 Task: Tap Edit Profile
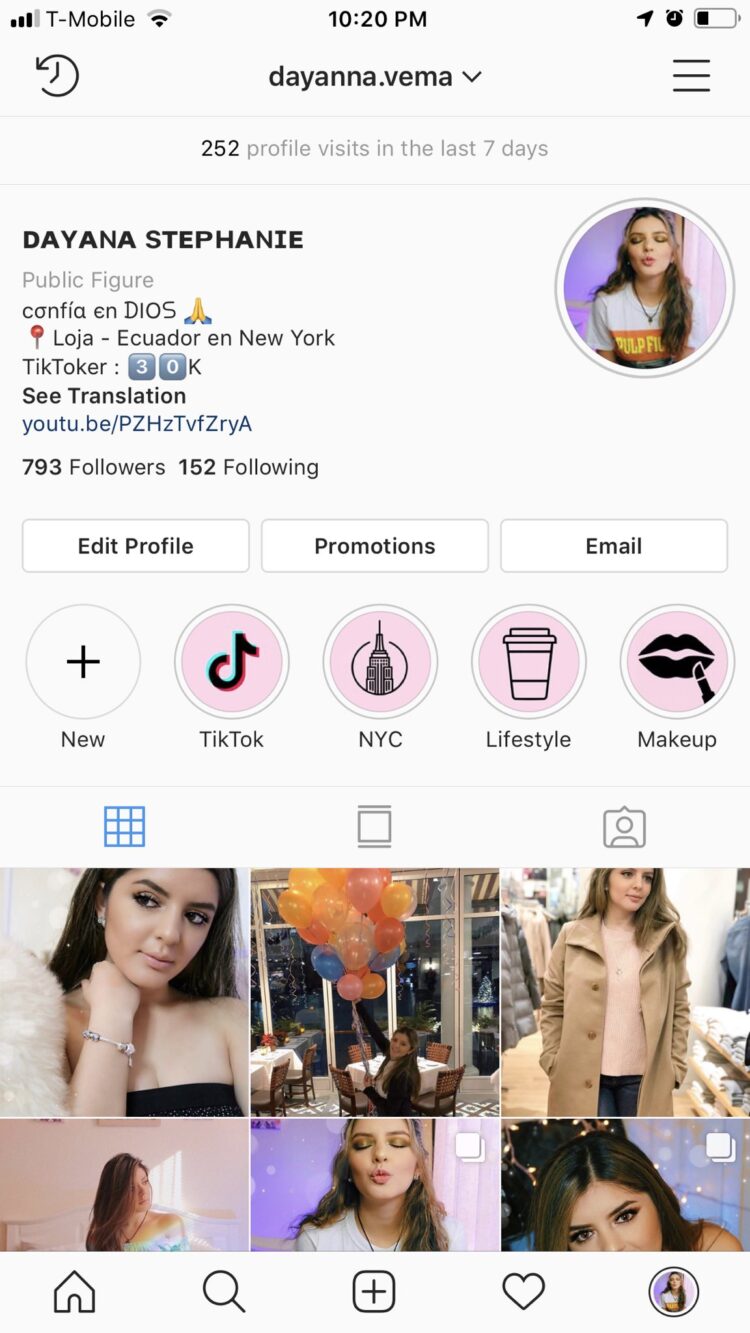click(136, 546)
